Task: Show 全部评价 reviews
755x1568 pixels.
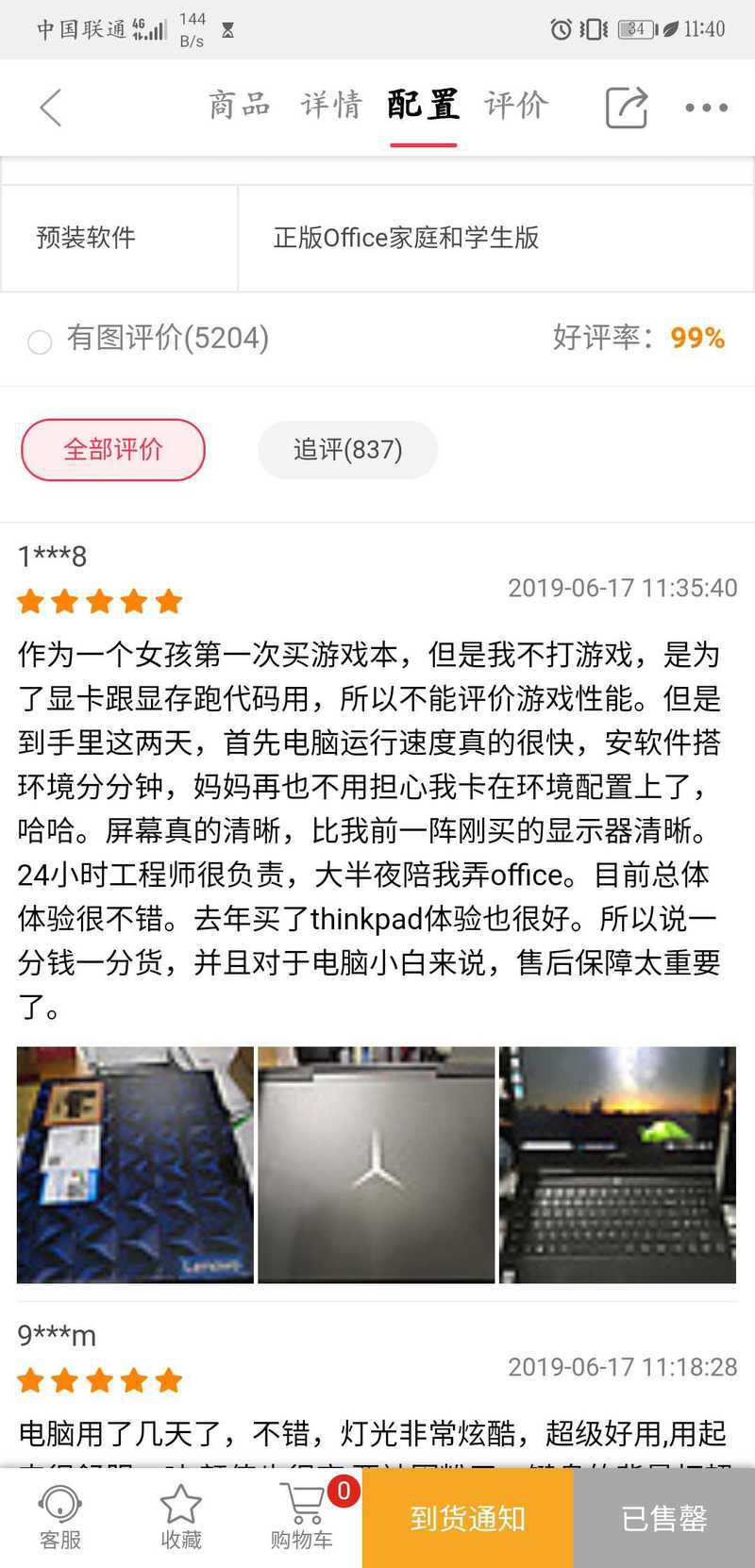Action: pos(113,450)
